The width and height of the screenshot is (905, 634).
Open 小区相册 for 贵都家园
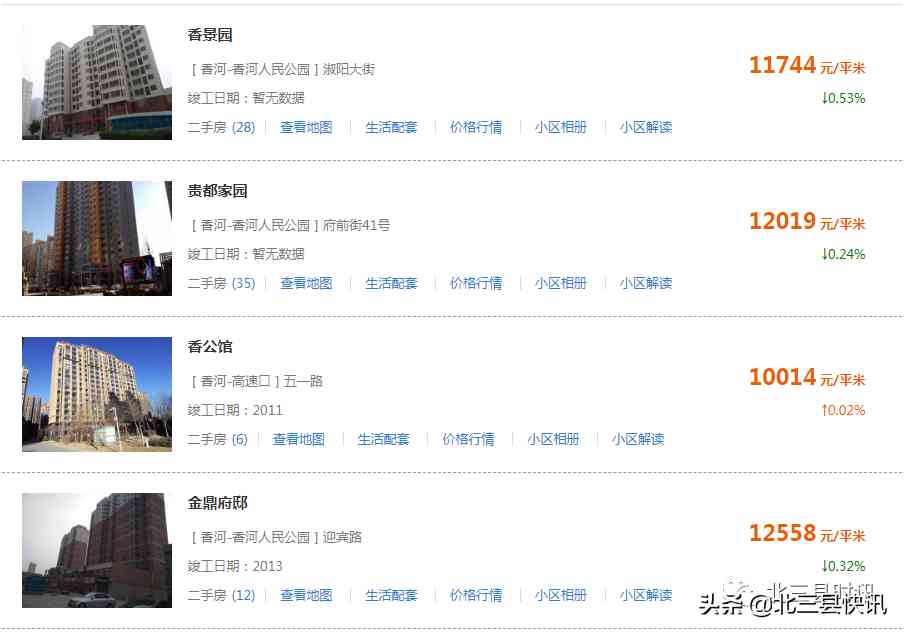tap(560, 283)
